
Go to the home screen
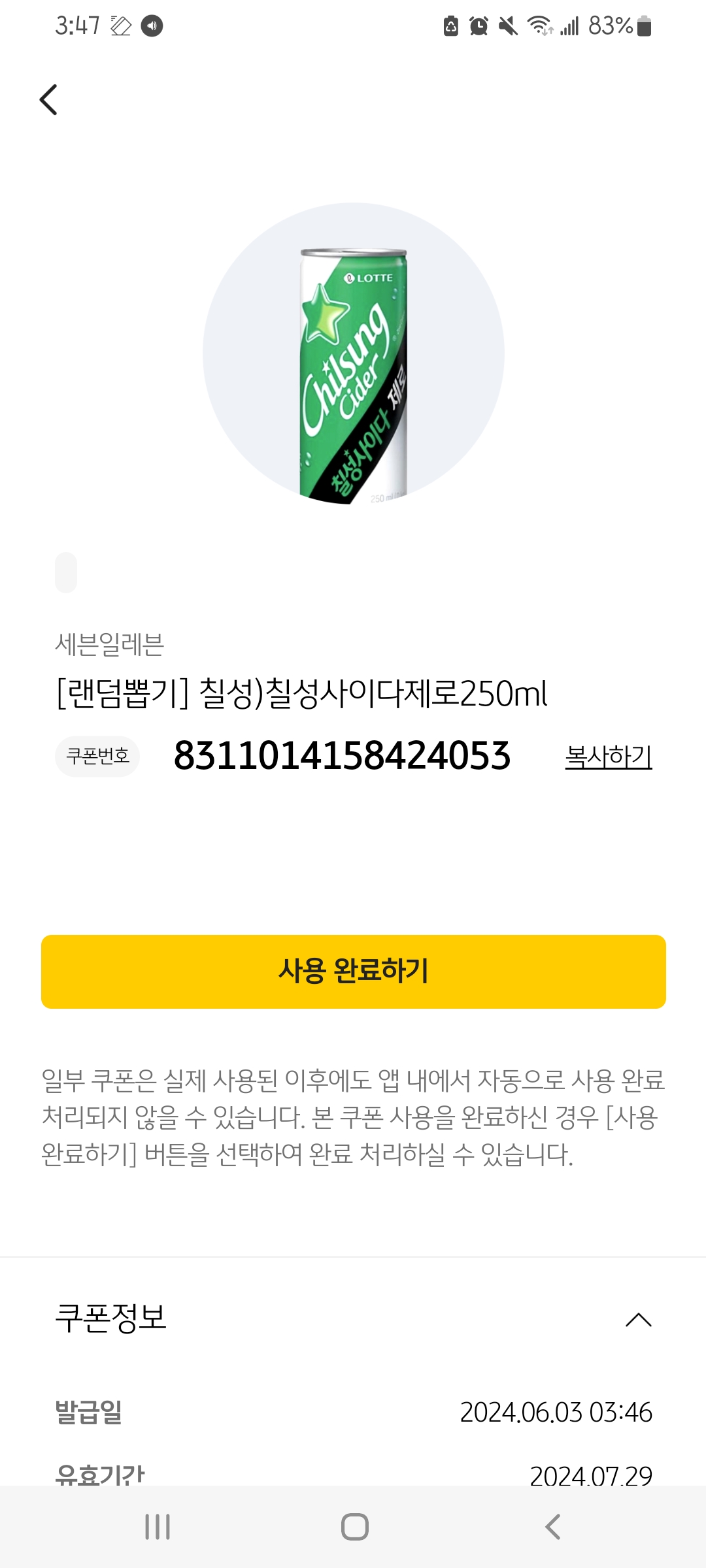[x=354, y=1527]
